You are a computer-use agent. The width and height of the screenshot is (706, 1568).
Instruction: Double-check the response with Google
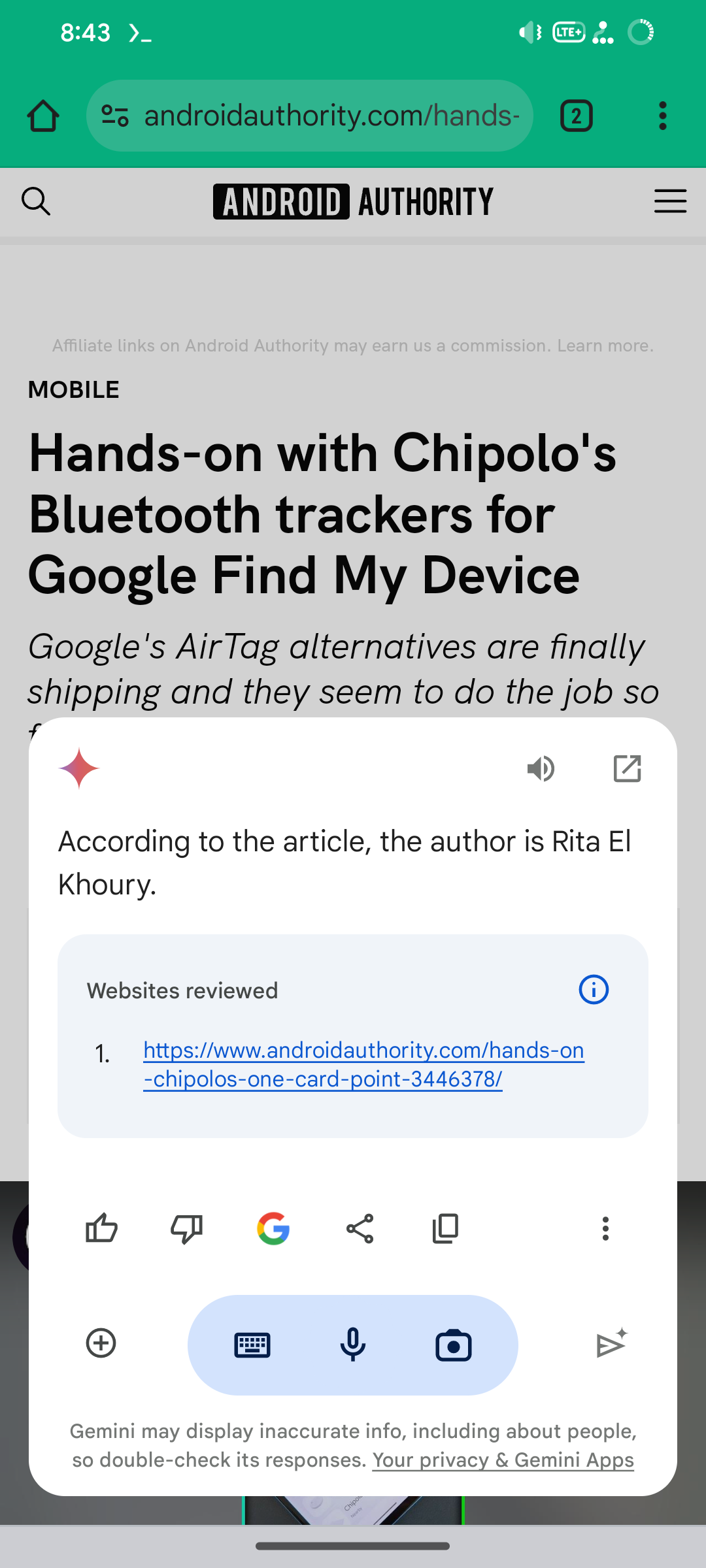coord(273,1229)
